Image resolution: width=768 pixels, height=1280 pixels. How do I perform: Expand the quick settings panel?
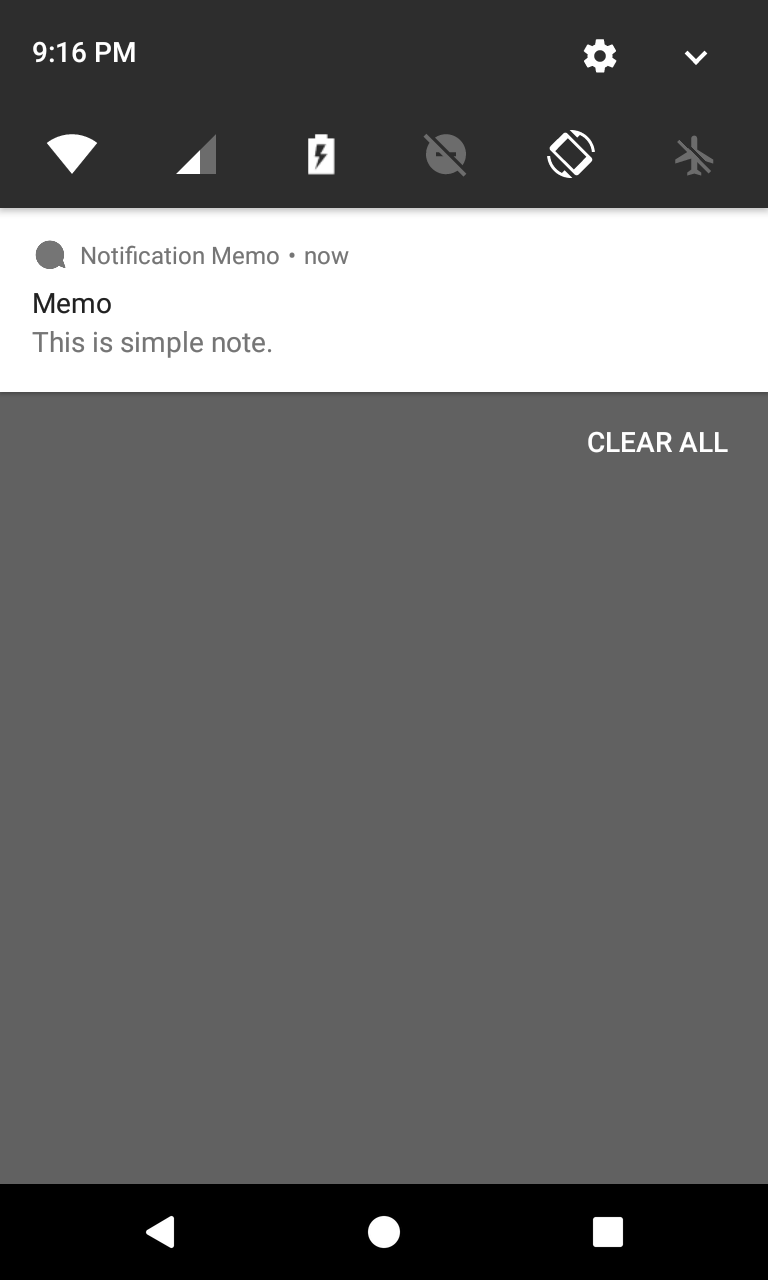click(696, 57)
